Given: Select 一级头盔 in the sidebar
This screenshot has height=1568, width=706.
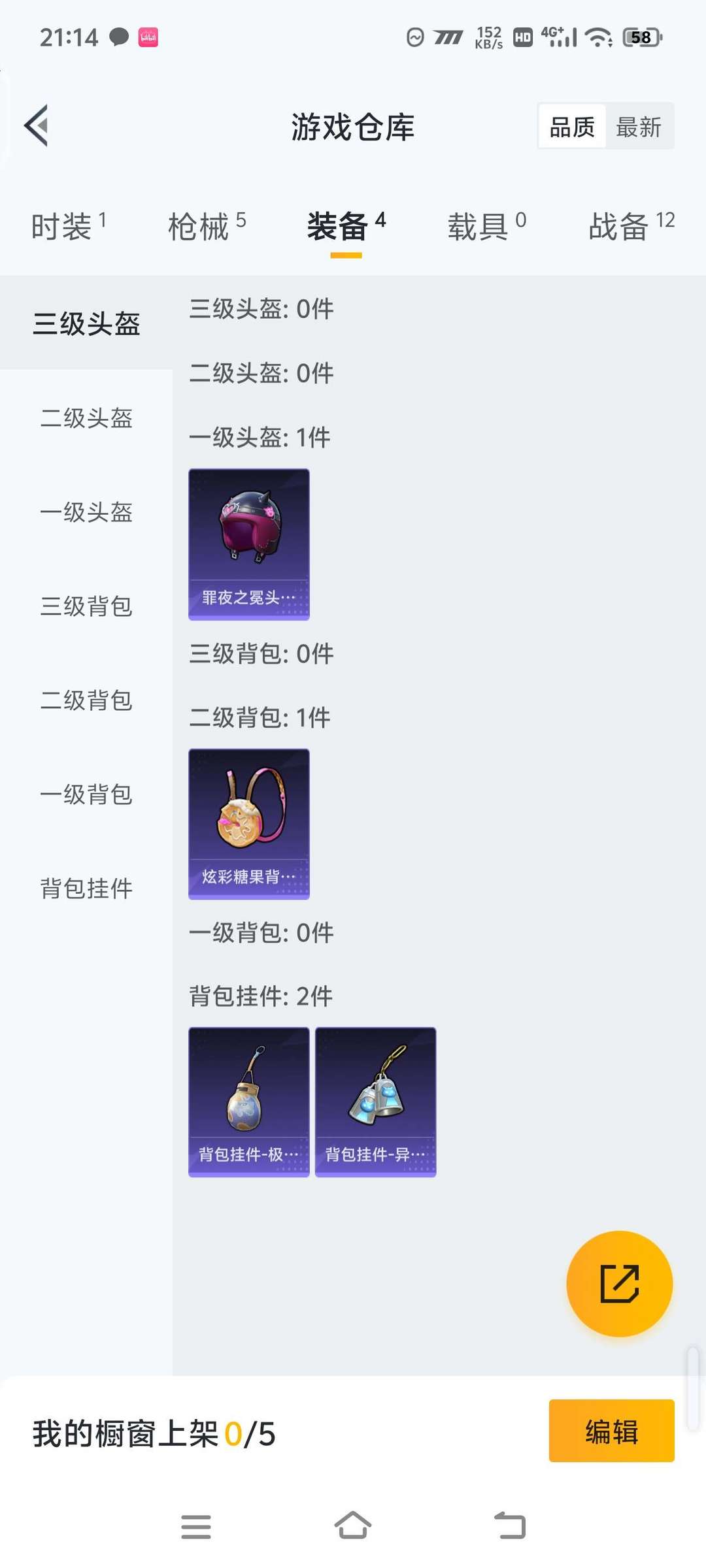Looking at the screenshot, I should [86, 512].
